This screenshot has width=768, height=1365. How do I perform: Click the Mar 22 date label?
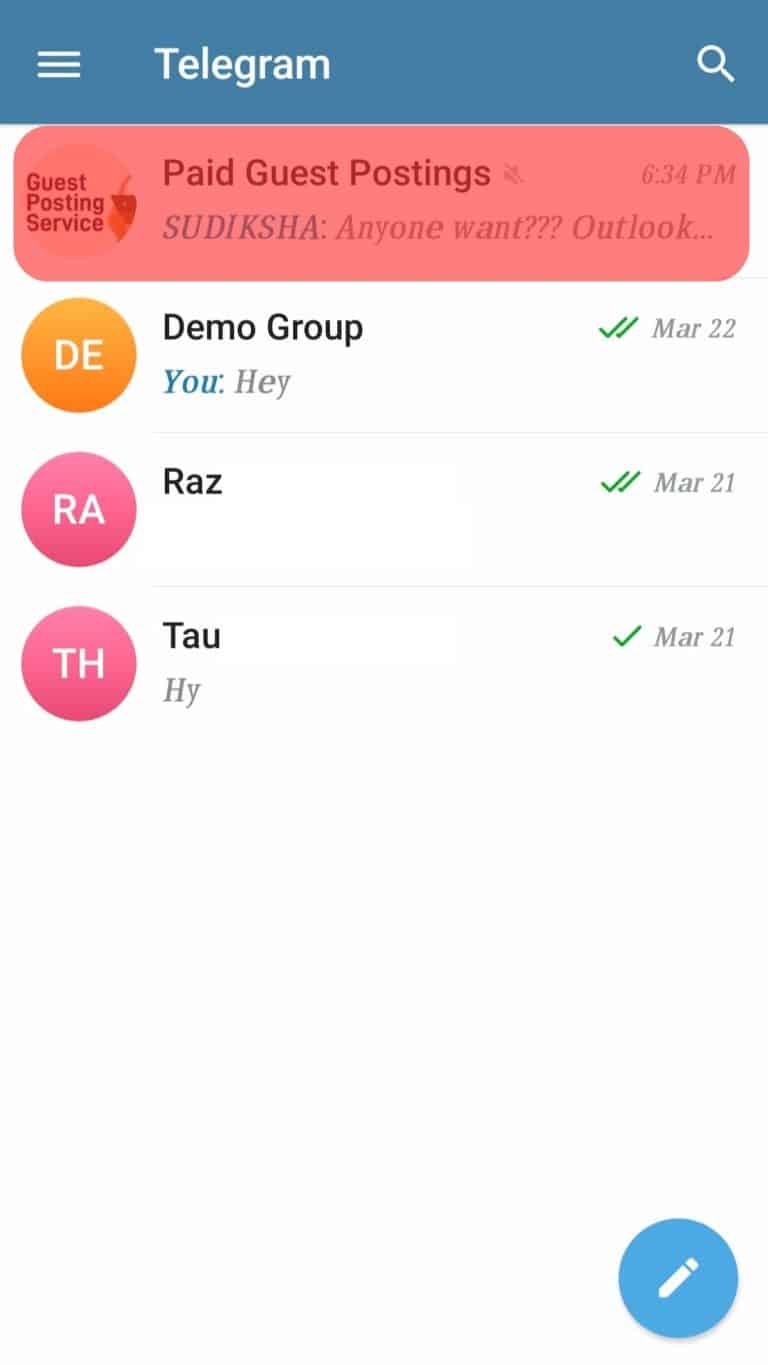tap(694, 328)
